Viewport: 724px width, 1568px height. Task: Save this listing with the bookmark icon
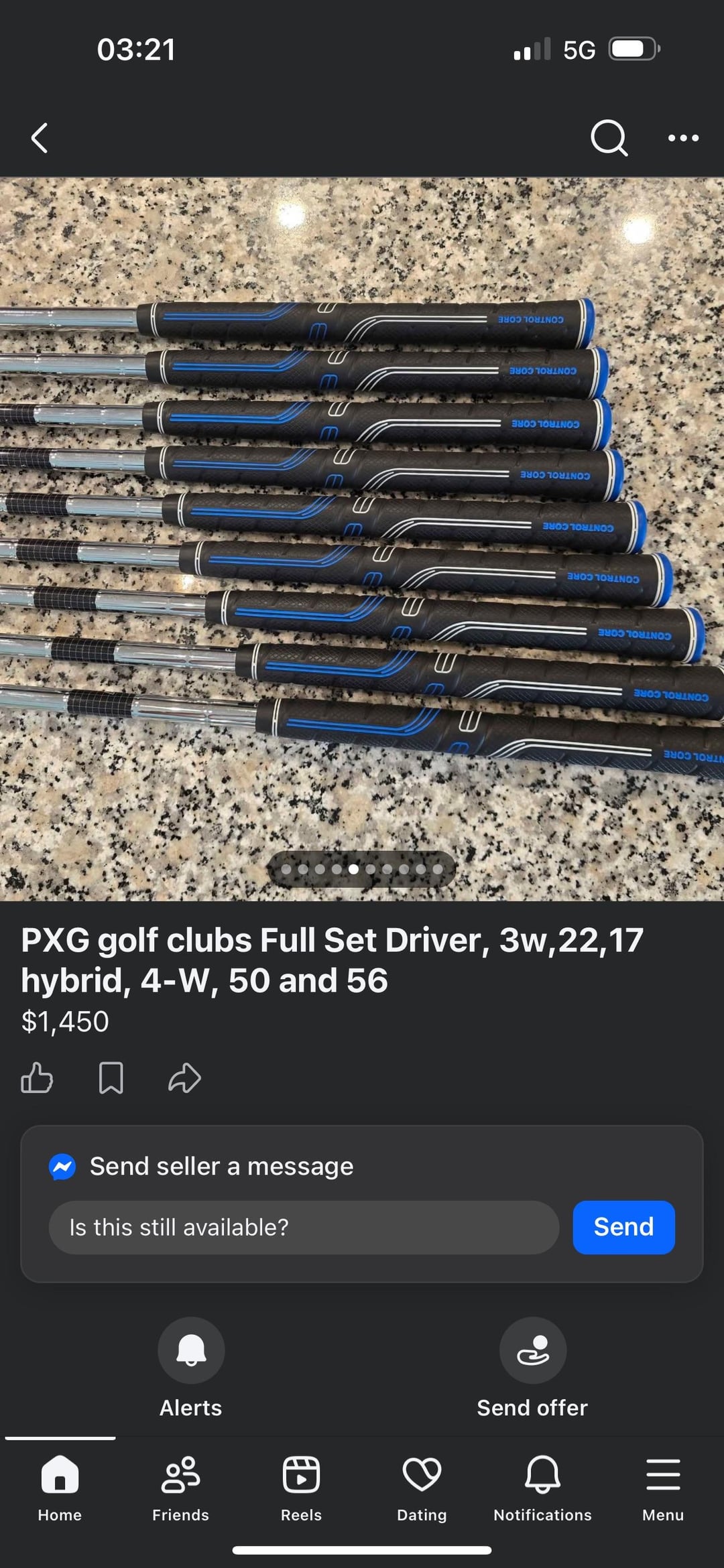(111, 1078)
